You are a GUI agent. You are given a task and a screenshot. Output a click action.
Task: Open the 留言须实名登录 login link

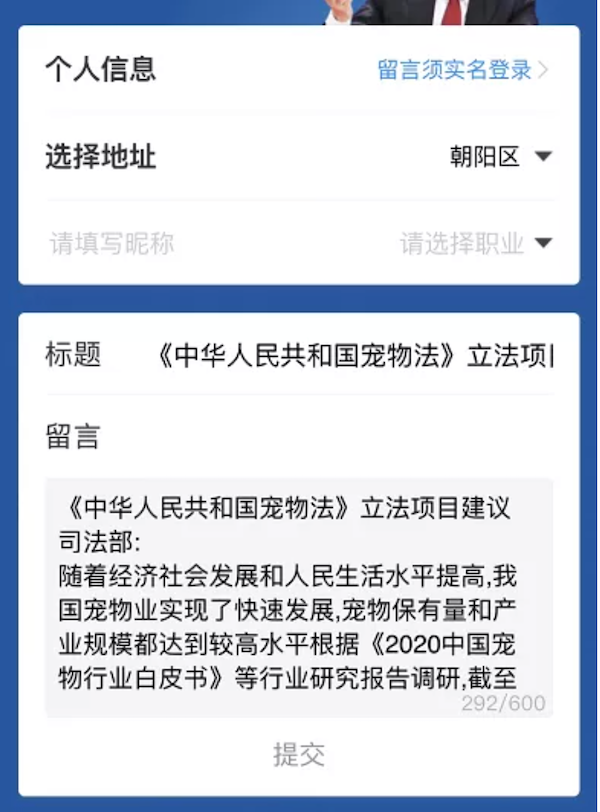[x=461, y=70]
